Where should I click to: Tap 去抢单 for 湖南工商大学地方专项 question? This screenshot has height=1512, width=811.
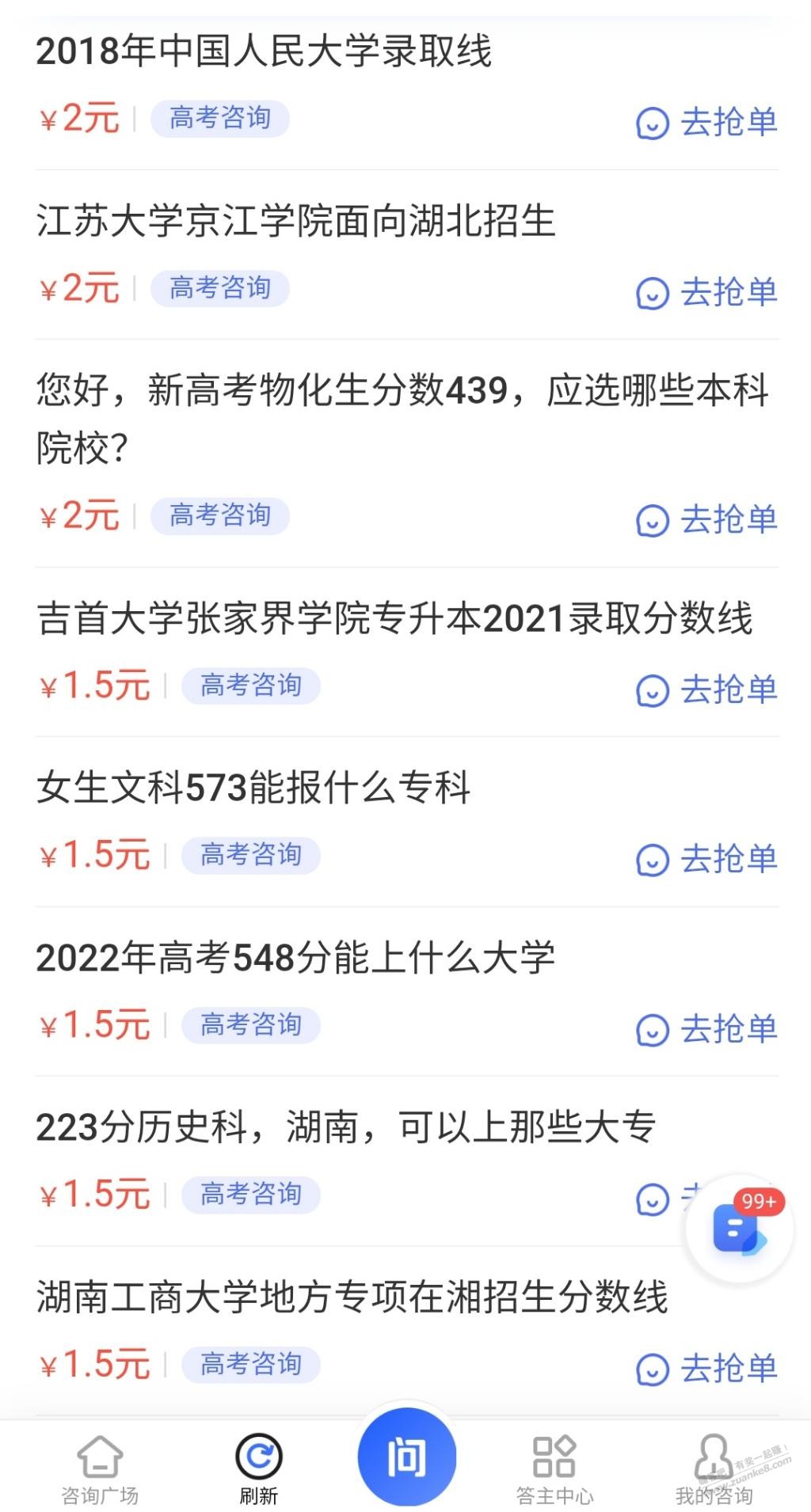point(706,1369)
